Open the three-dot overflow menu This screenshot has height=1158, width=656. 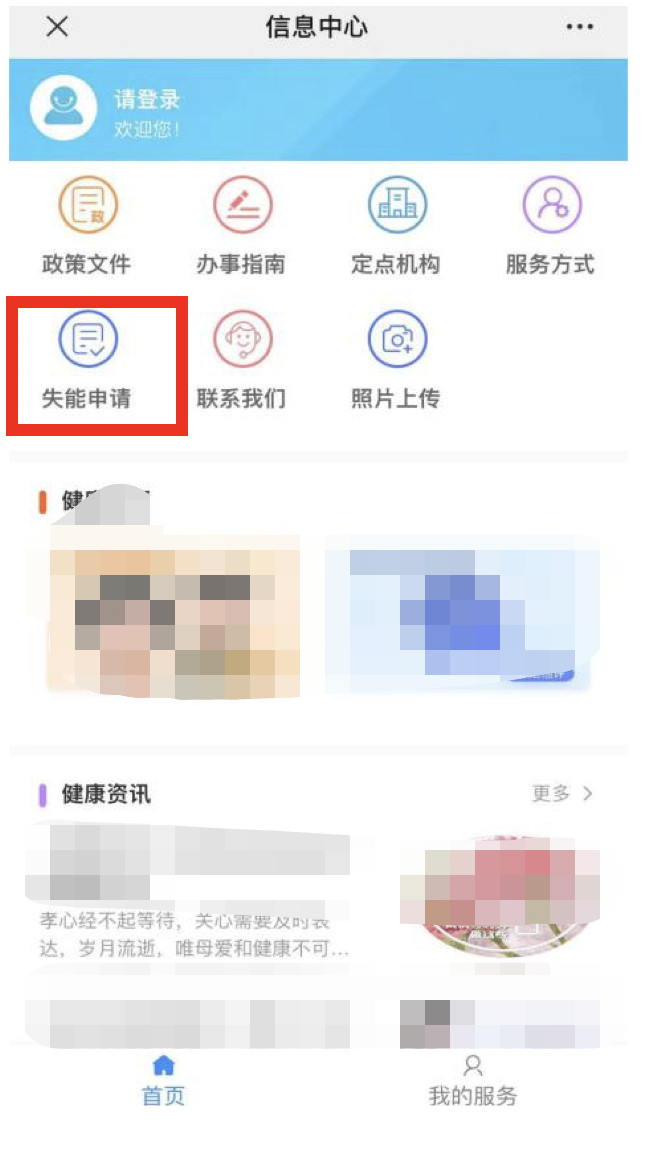pyautogui.click(x=580, y=27)
